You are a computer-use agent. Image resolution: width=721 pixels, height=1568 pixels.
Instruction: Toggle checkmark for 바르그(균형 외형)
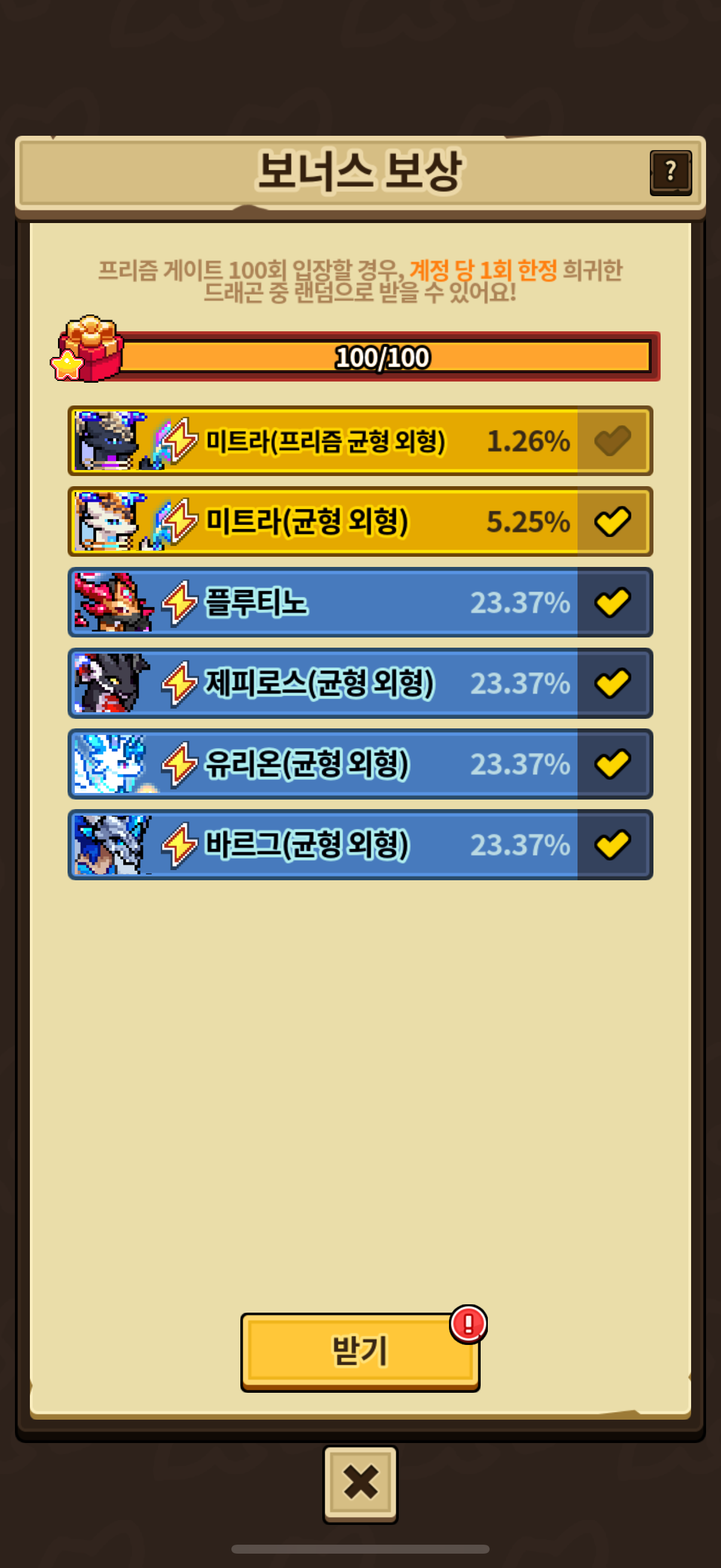612,845
